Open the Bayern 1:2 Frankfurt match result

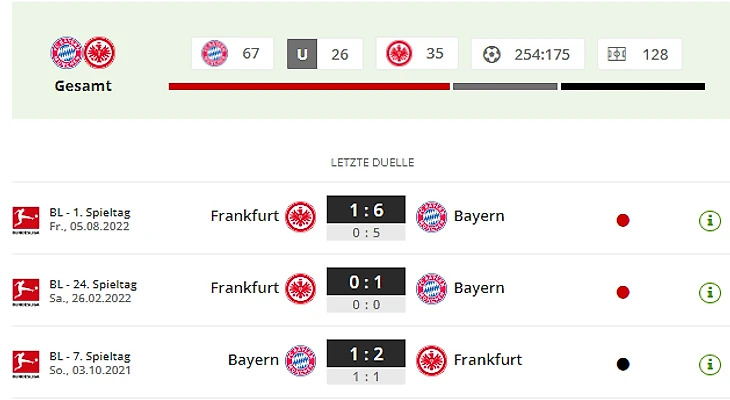[x=366, y=354]
